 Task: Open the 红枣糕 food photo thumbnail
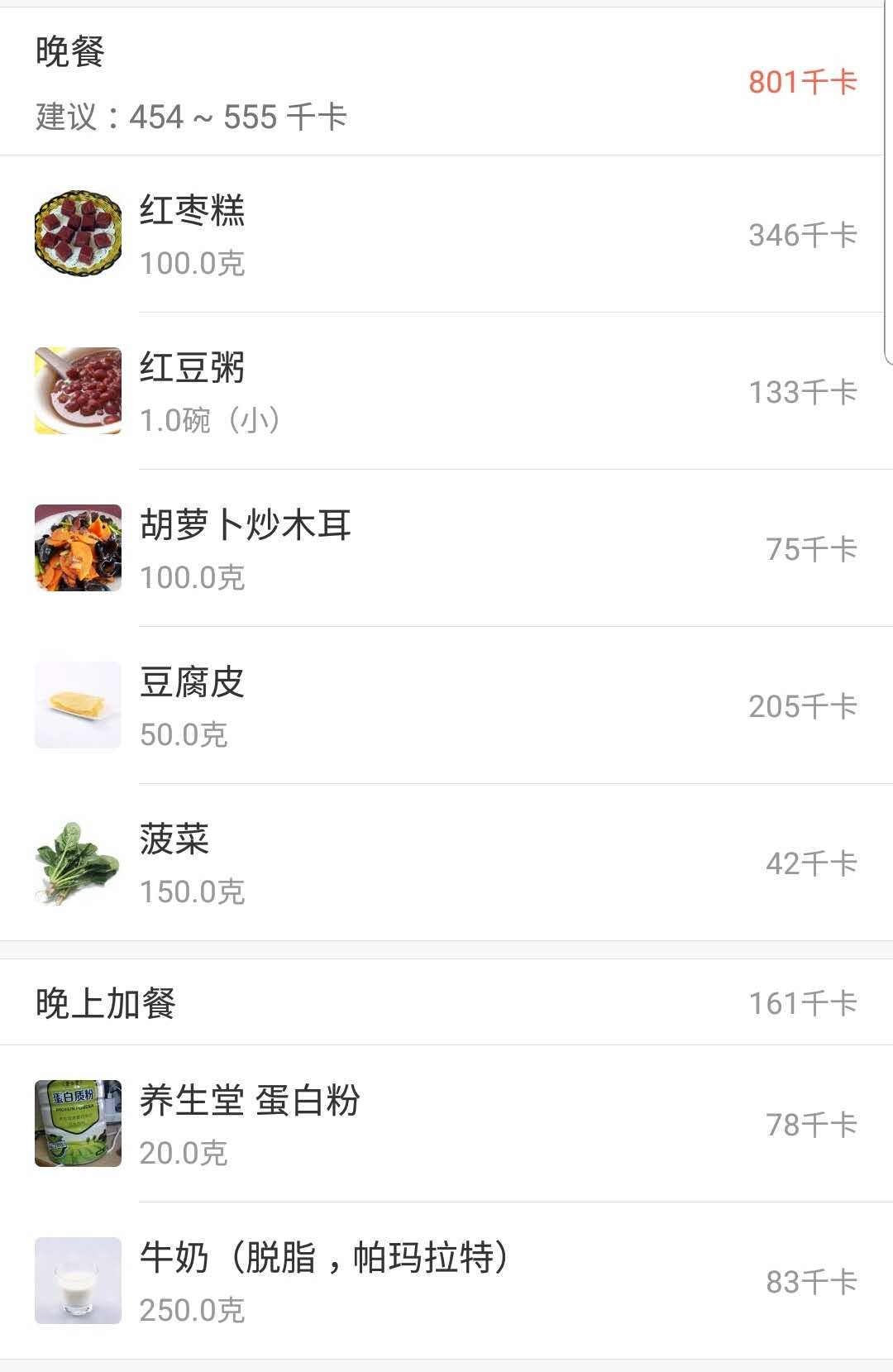(77, 232)
